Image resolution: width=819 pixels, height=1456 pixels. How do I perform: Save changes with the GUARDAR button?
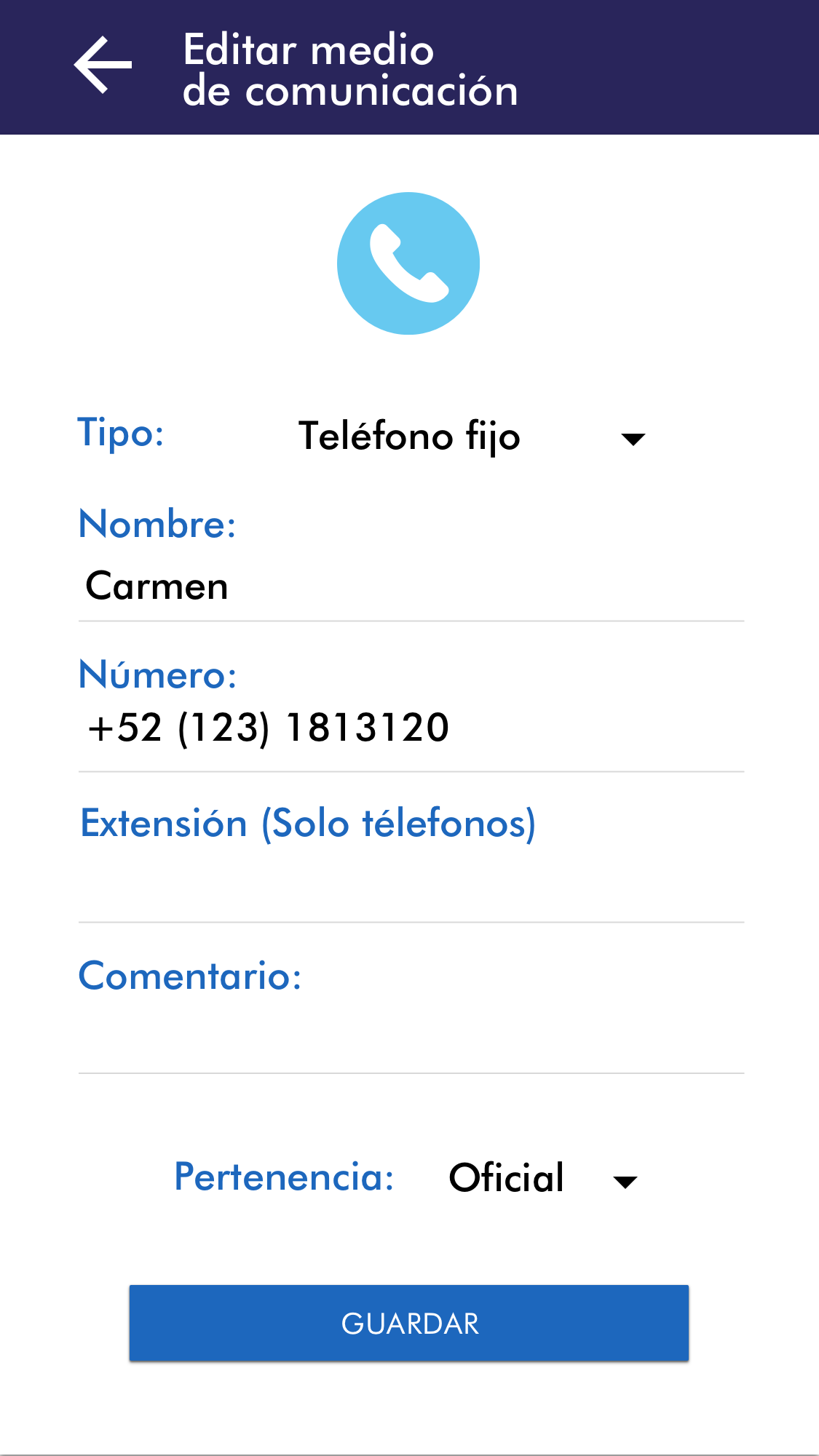pyautogui.click(x=409, y=1323)
